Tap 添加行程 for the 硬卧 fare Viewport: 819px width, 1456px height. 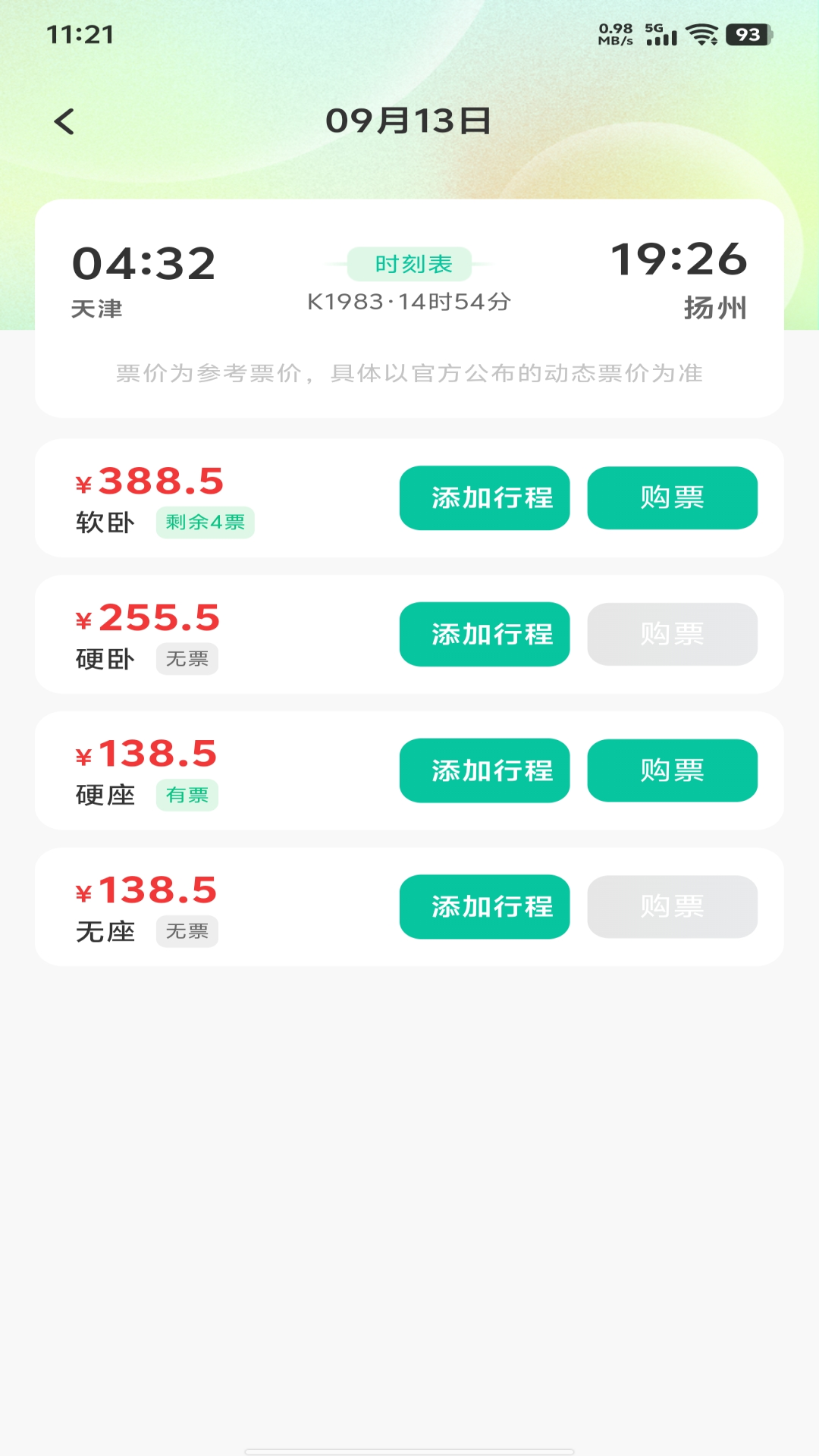(485, 634)
